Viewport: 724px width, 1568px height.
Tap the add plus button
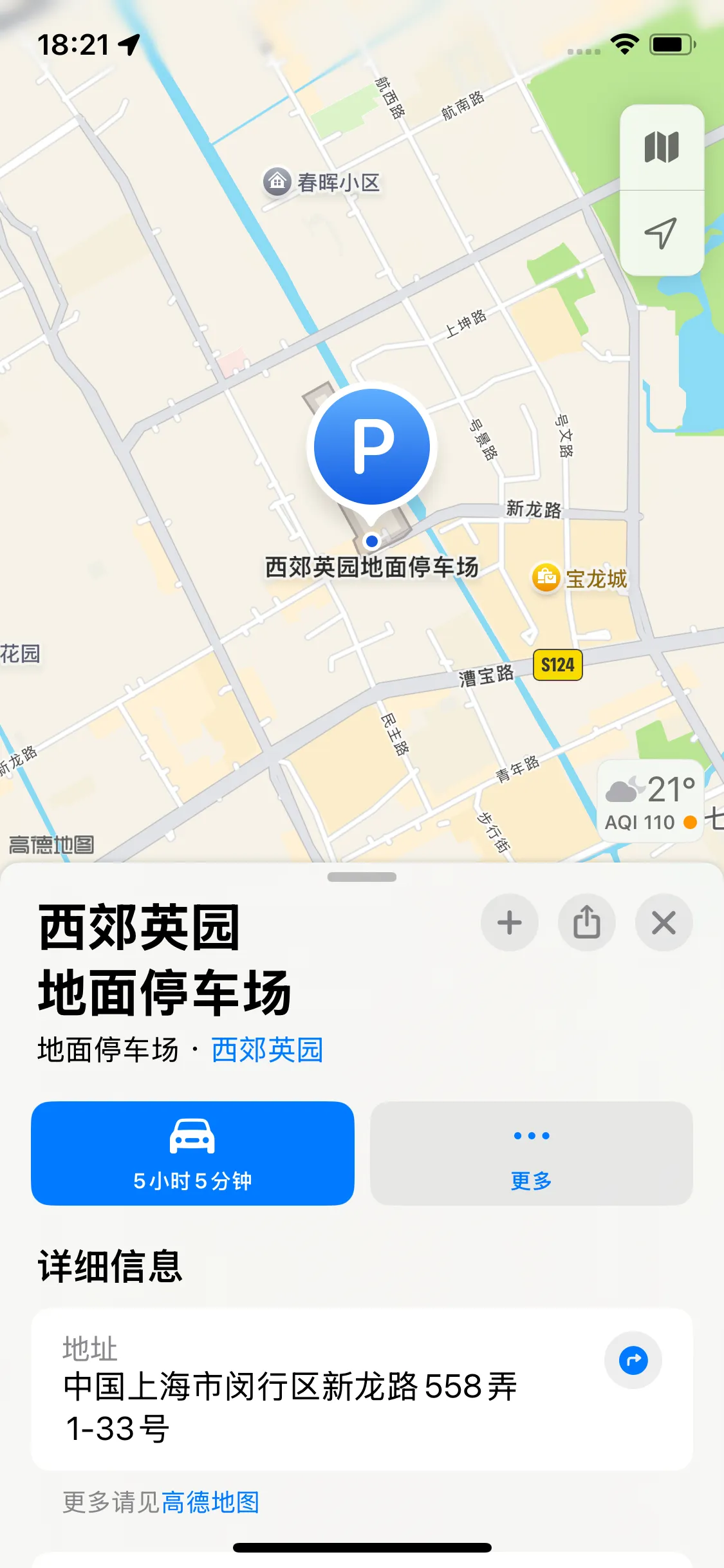[509, 922]
